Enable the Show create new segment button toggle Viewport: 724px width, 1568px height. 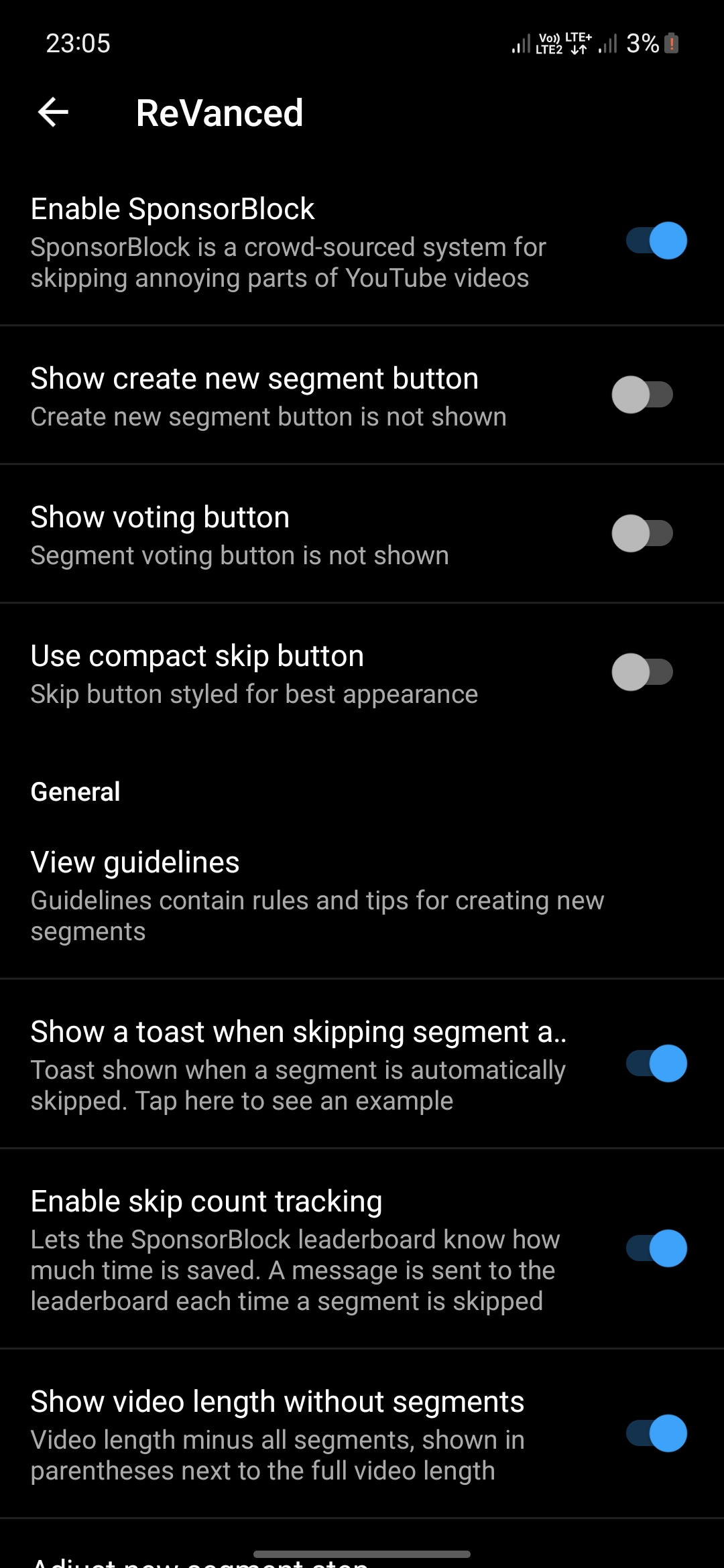coord(642,395)
